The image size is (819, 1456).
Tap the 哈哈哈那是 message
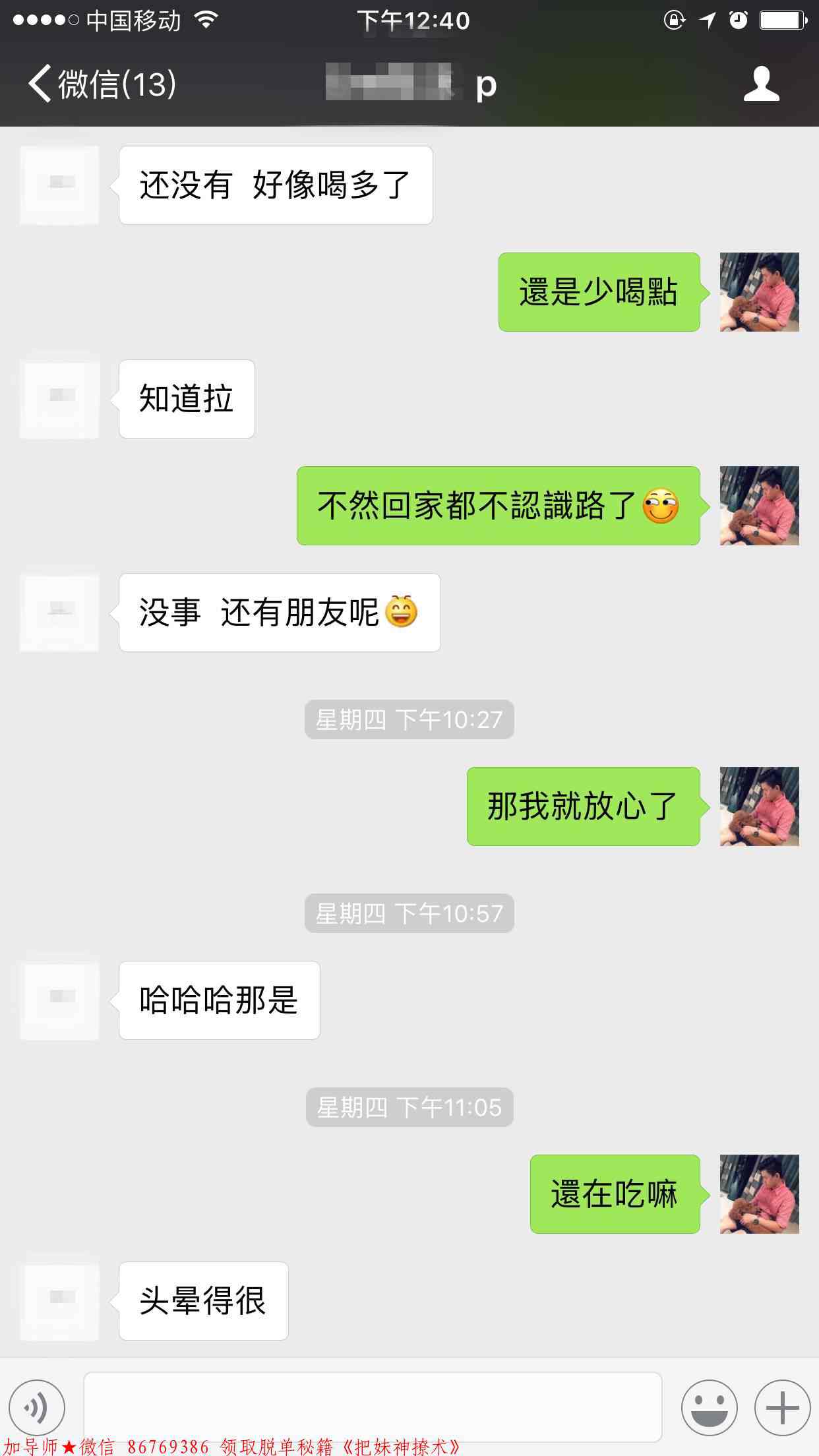[x=218, y=1001]
